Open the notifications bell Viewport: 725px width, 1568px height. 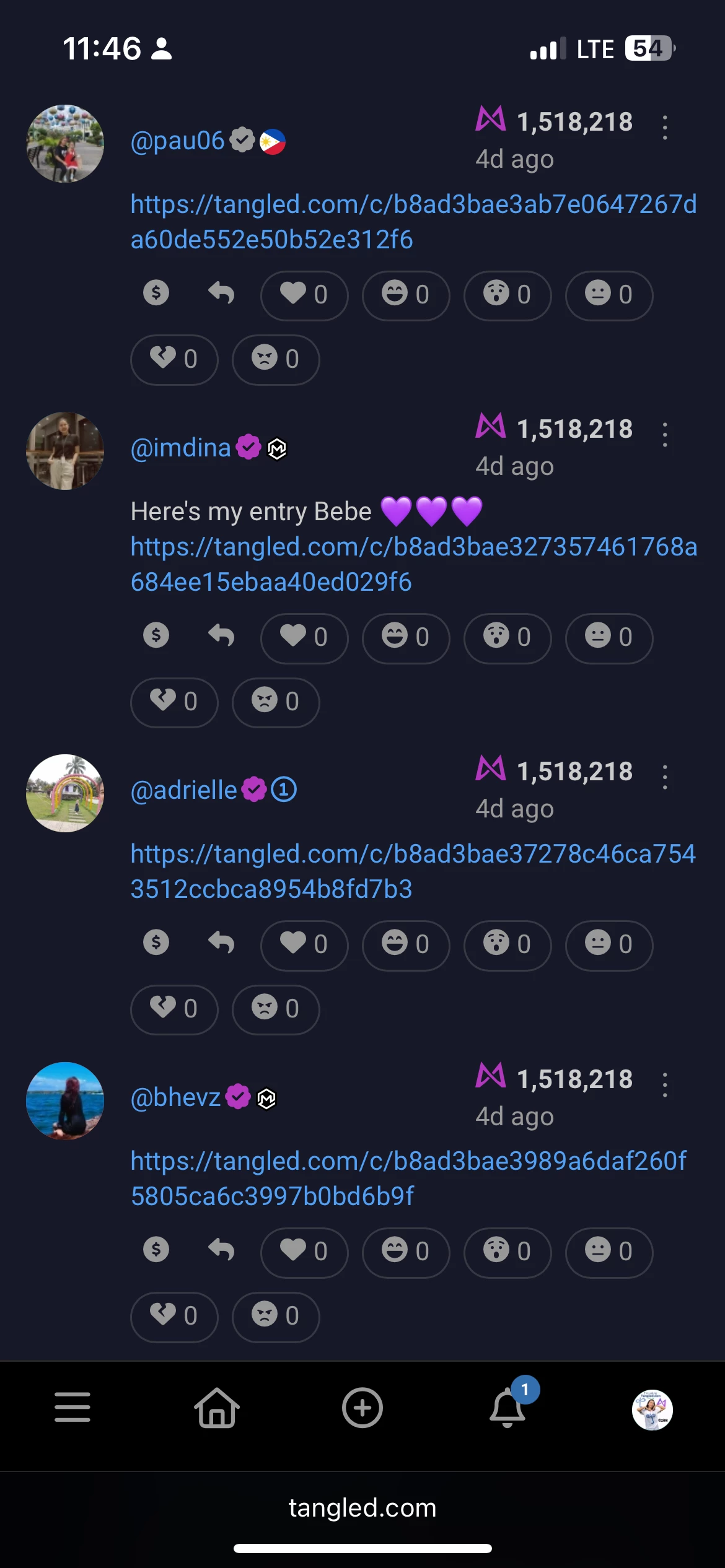point(507,1406)
